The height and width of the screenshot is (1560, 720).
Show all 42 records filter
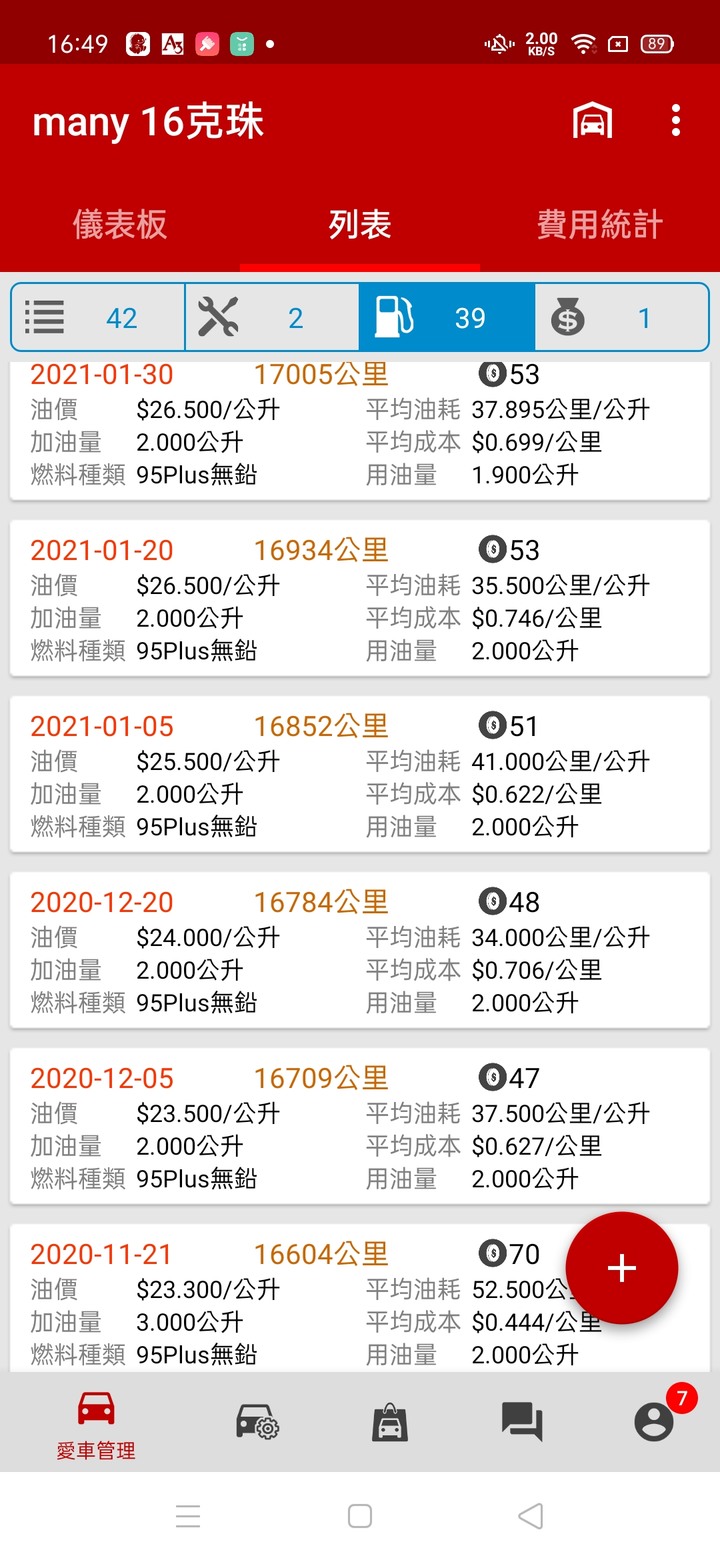[98, 318]
